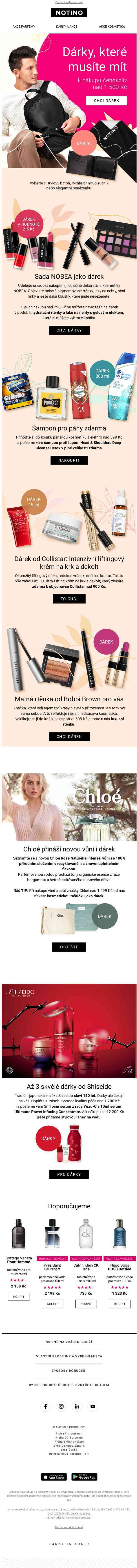Buy Bottega Veneta Pour Homme with KOUPIT
137x1568 pixels.
pyautogui.click(x=19, y=1279)
